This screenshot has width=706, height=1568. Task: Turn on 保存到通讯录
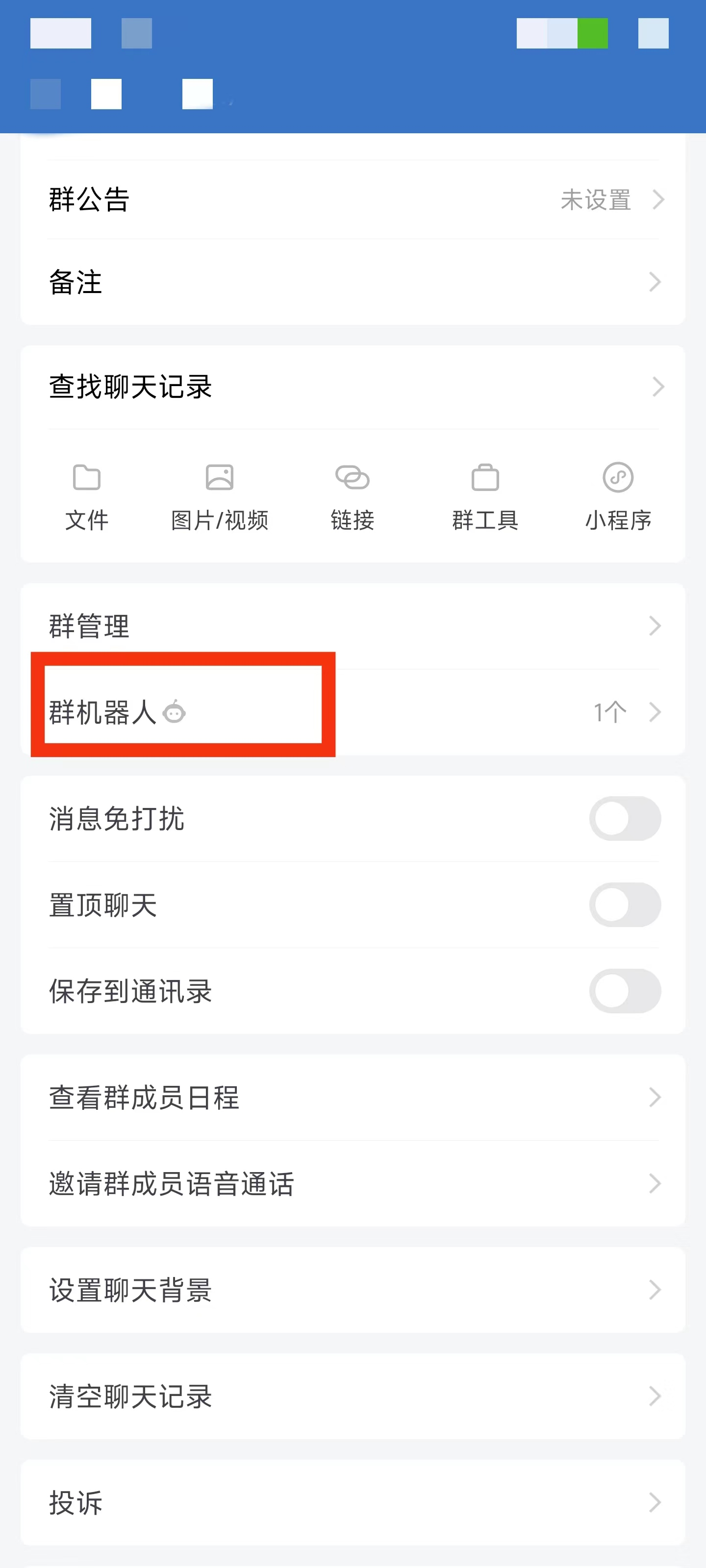(625, 991)
